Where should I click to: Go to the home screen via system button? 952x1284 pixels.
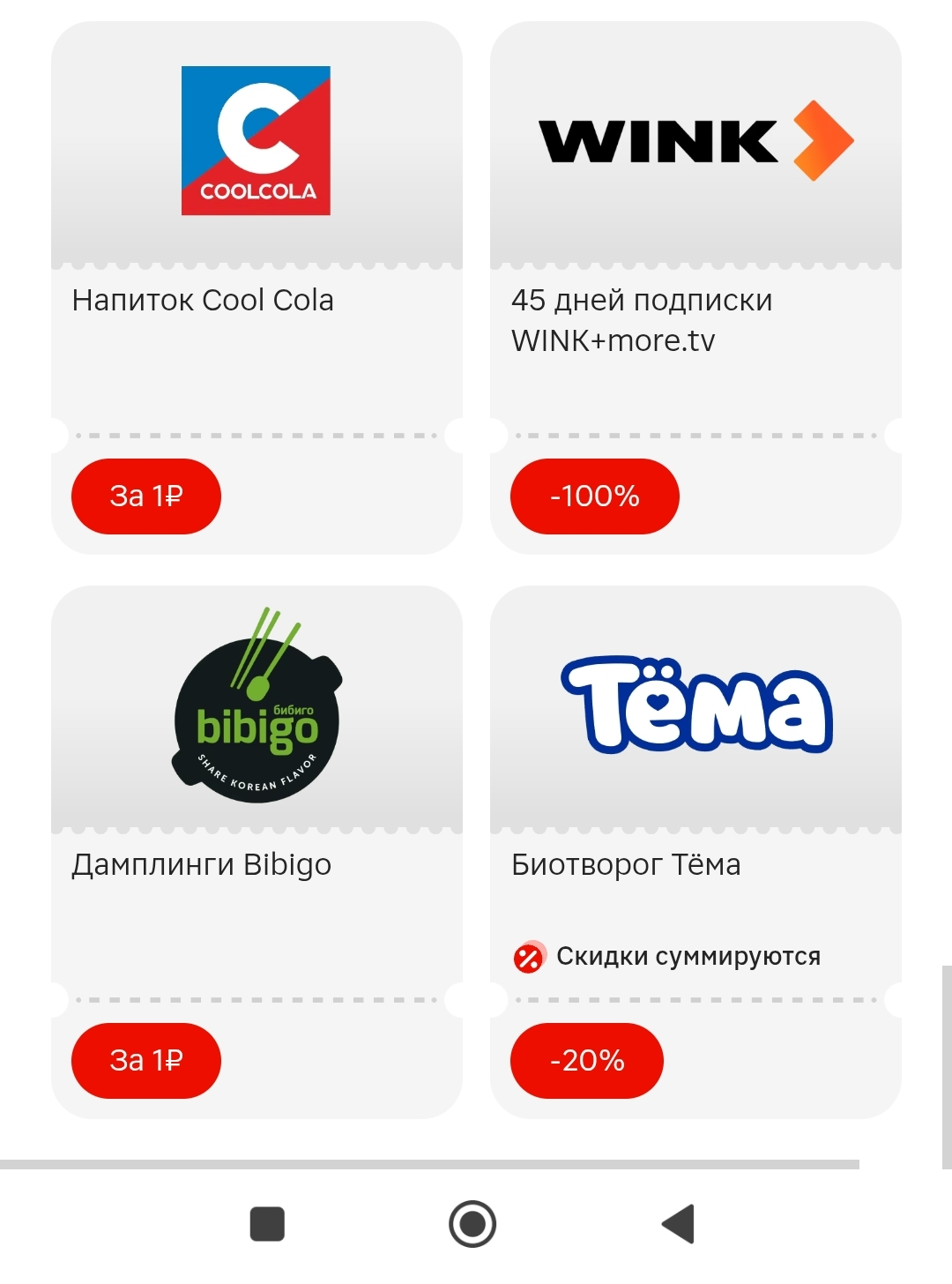(472, 1224)
